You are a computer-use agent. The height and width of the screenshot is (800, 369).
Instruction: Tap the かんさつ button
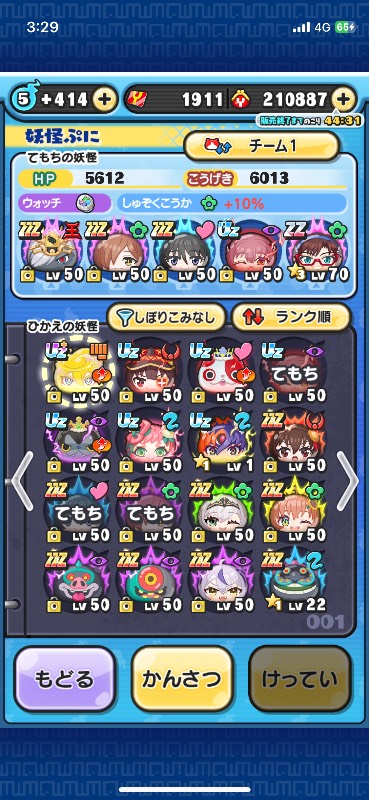[x=182, y=679]
